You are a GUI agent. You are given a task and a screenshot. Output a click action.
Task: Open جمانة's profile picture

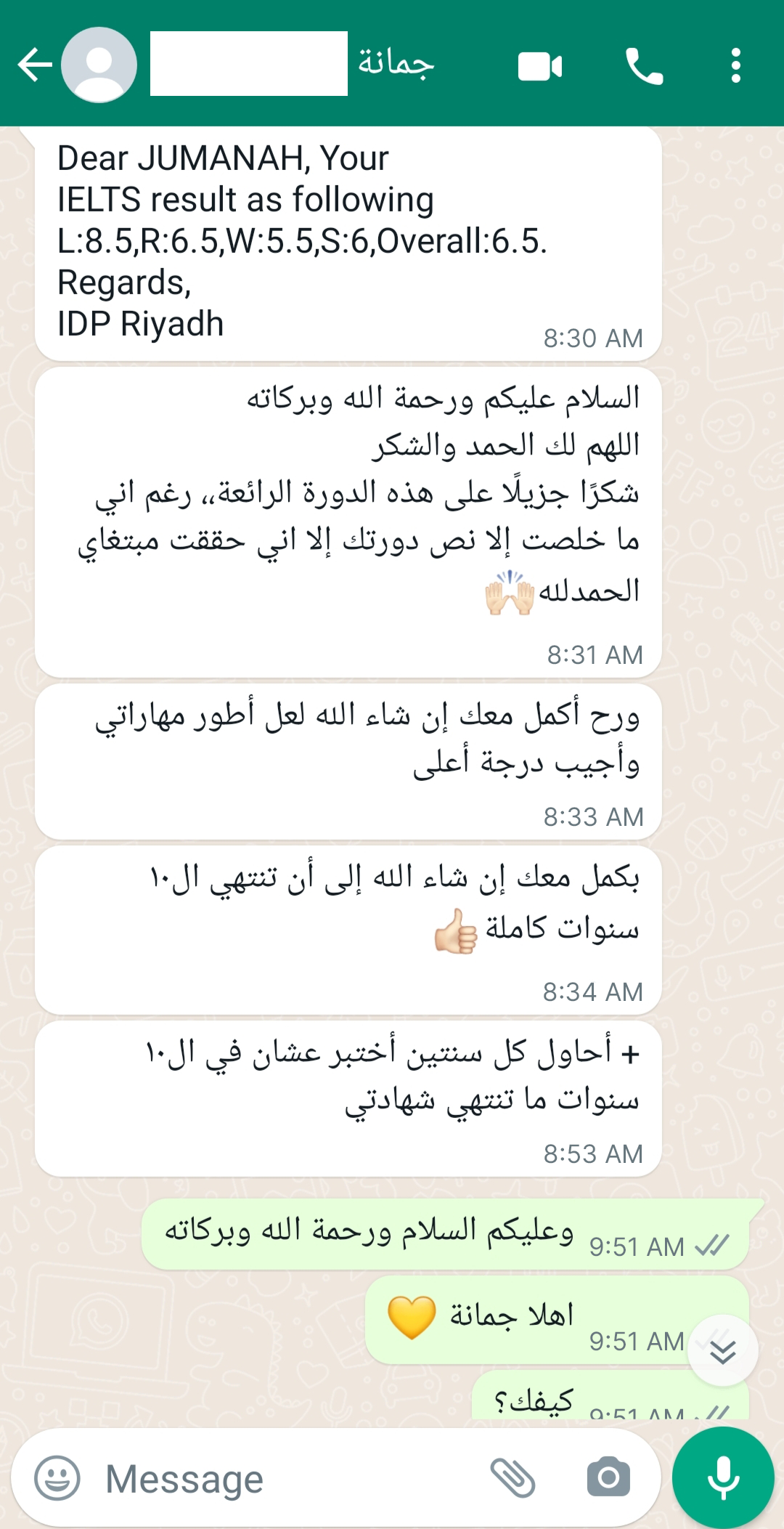tap(99, 65)
